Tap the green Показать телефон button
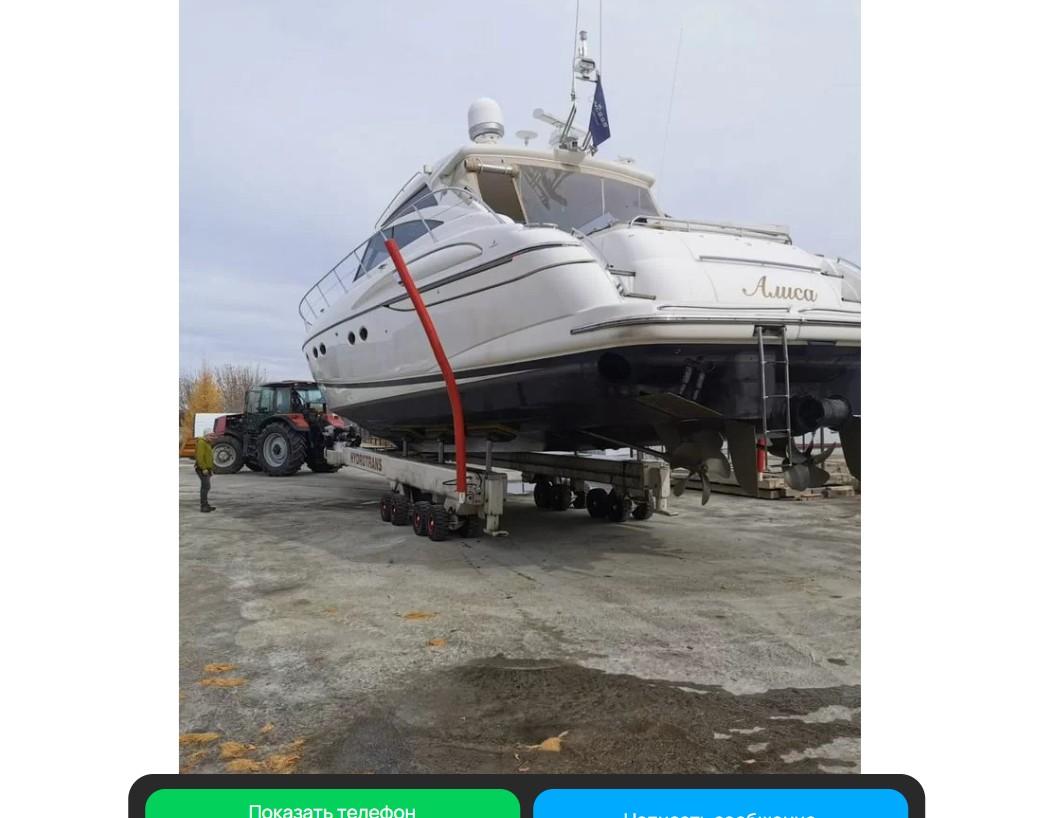The width and height of the screenshot is (1048, 818). (332, 806)
